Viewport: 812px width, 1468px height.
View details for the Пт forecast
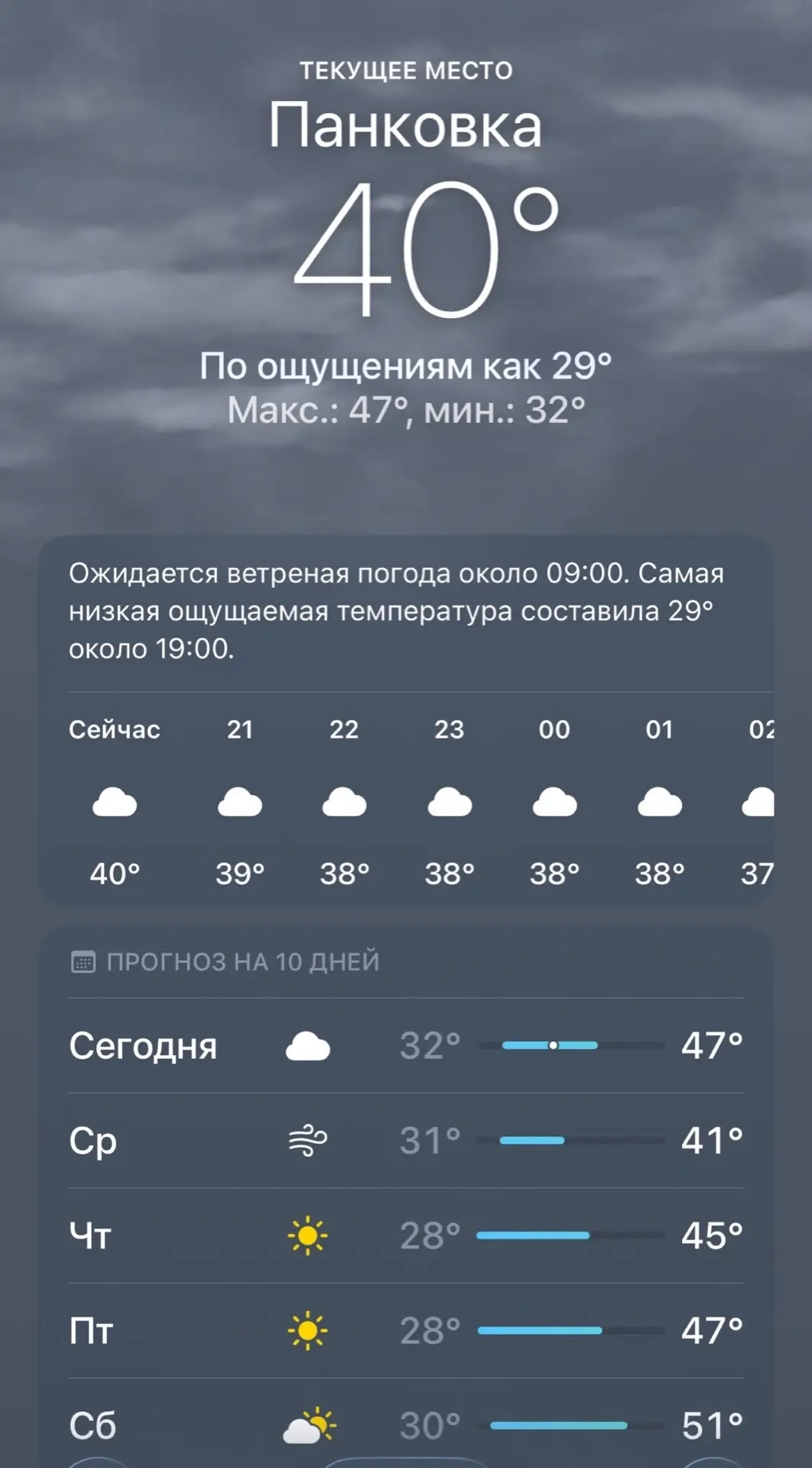pyautogui.click(x=405, y=1330)
